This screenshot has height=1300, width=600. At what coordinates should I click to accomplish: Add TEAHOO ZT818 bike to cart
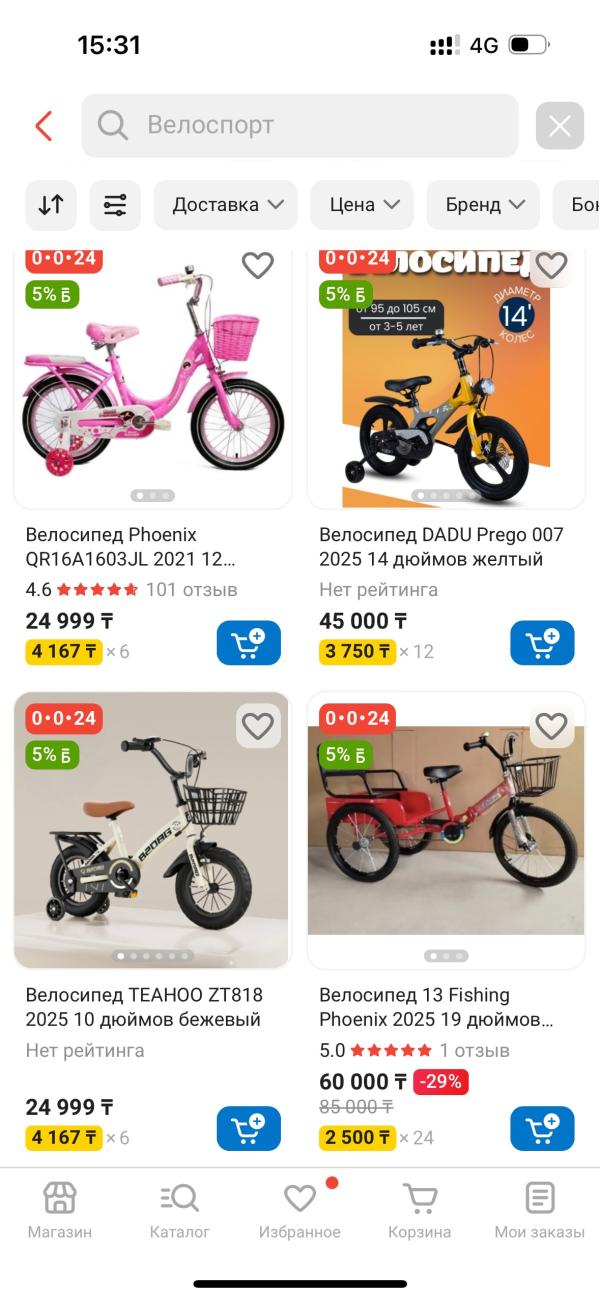248,1129
